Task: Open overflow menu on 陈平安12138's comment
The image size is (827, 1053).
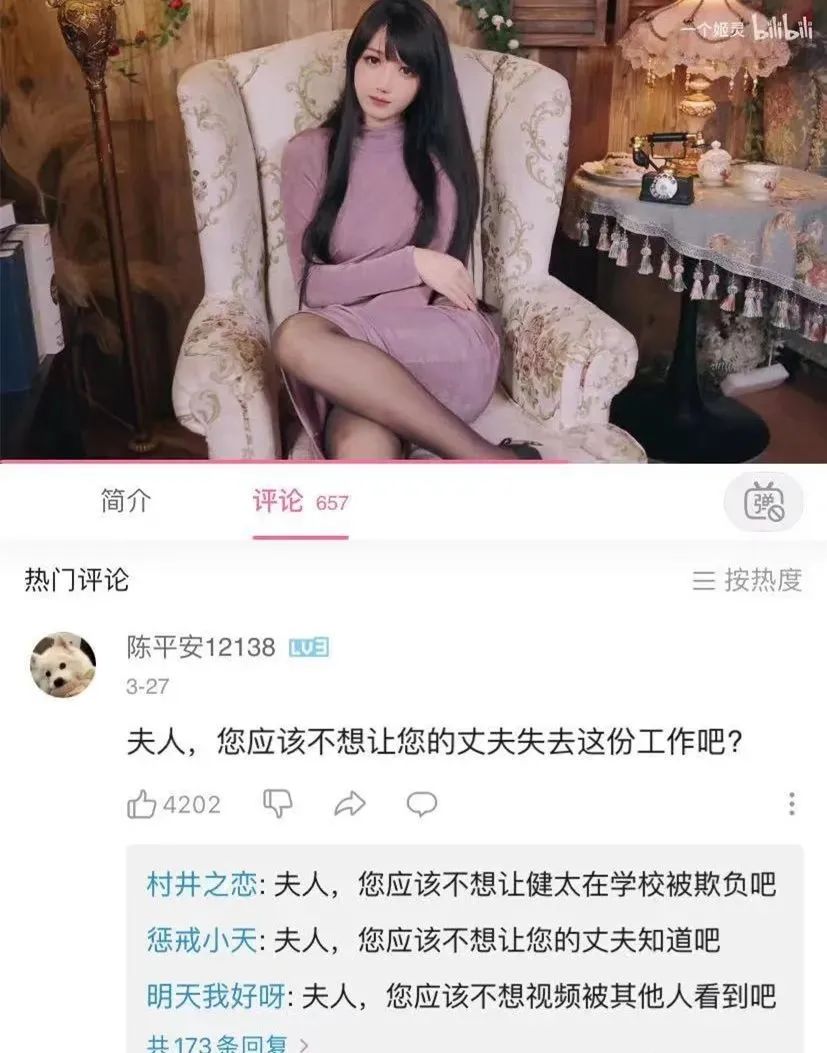Action: 791,804
